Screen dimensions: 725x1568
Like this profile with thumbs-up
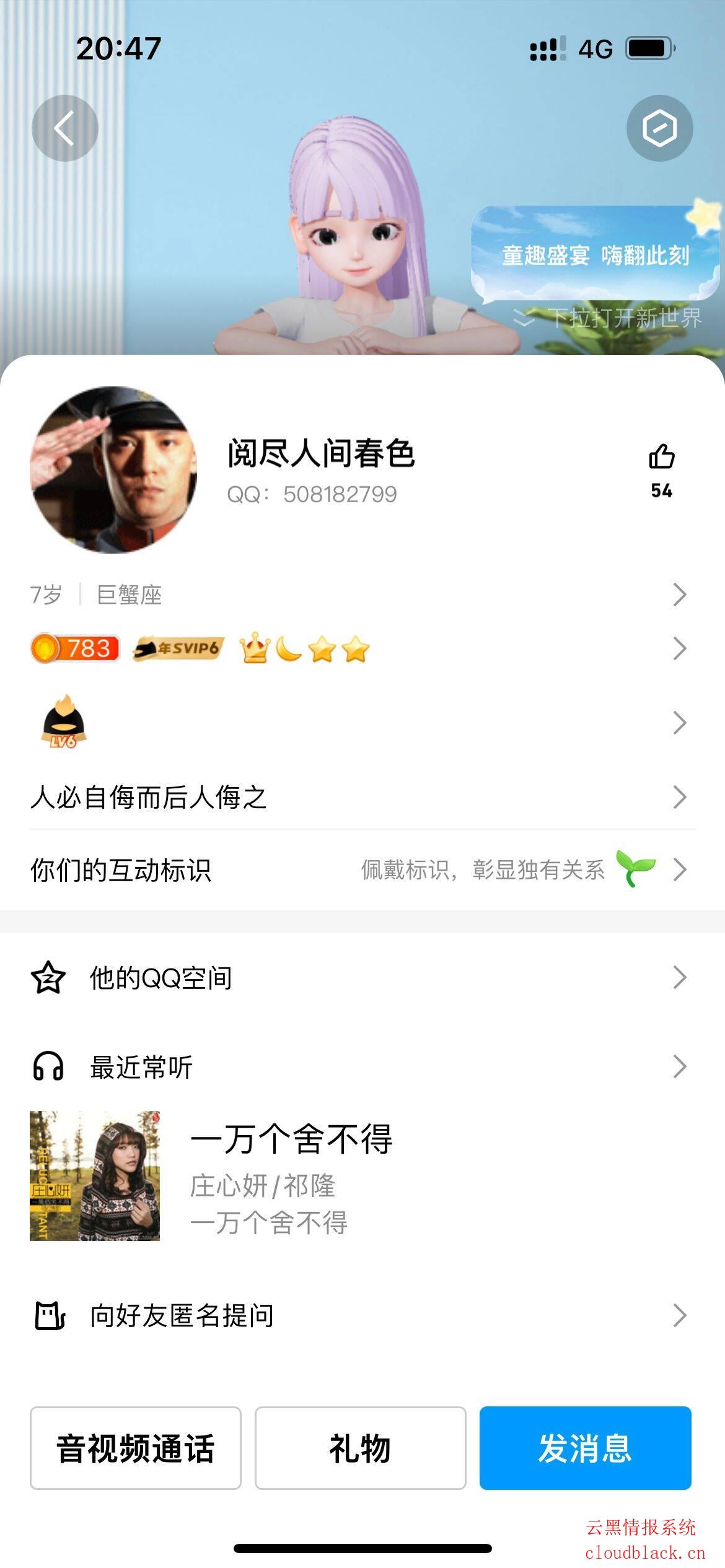(x=661, y=458)
